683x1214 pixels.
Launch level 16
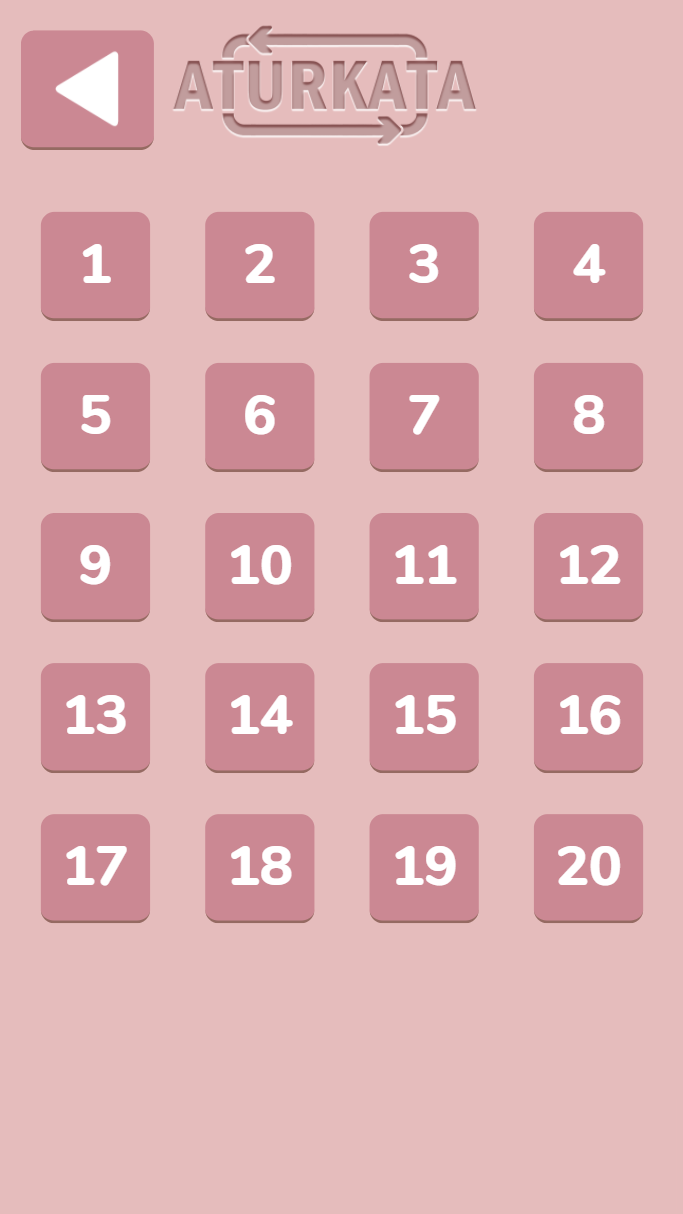(x=588, y=716)
